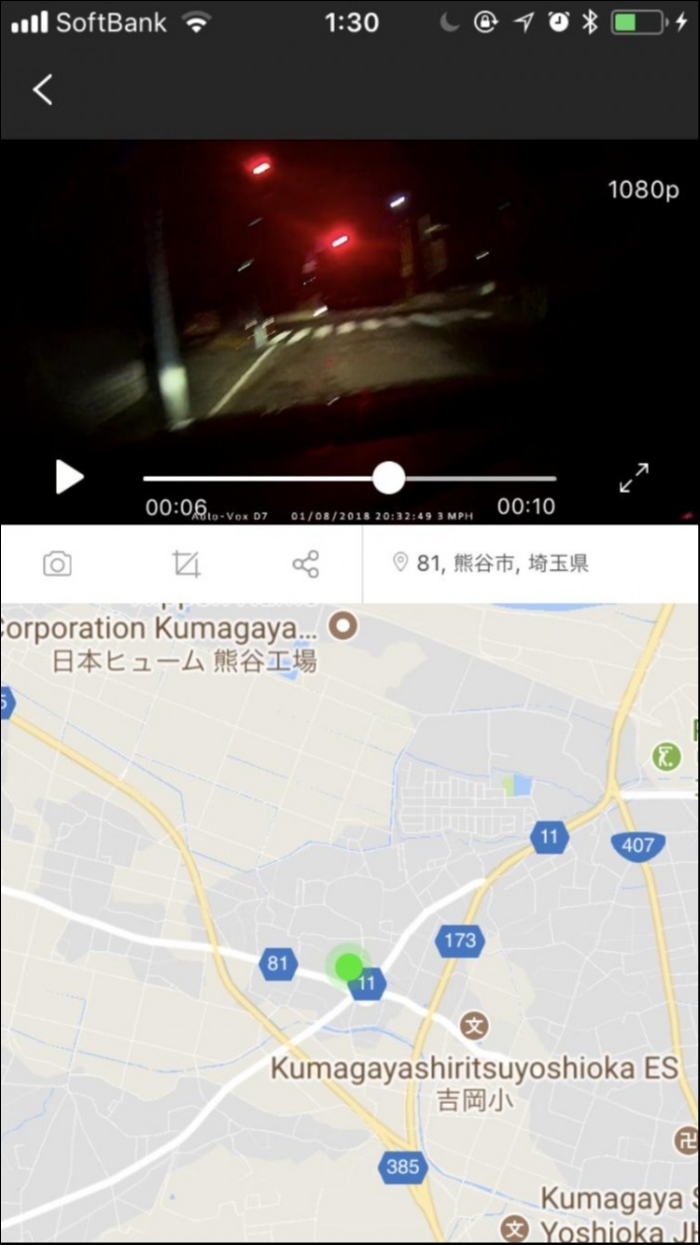
Task: Take a snapshot with the camera icon
Action: pos(57,564)
